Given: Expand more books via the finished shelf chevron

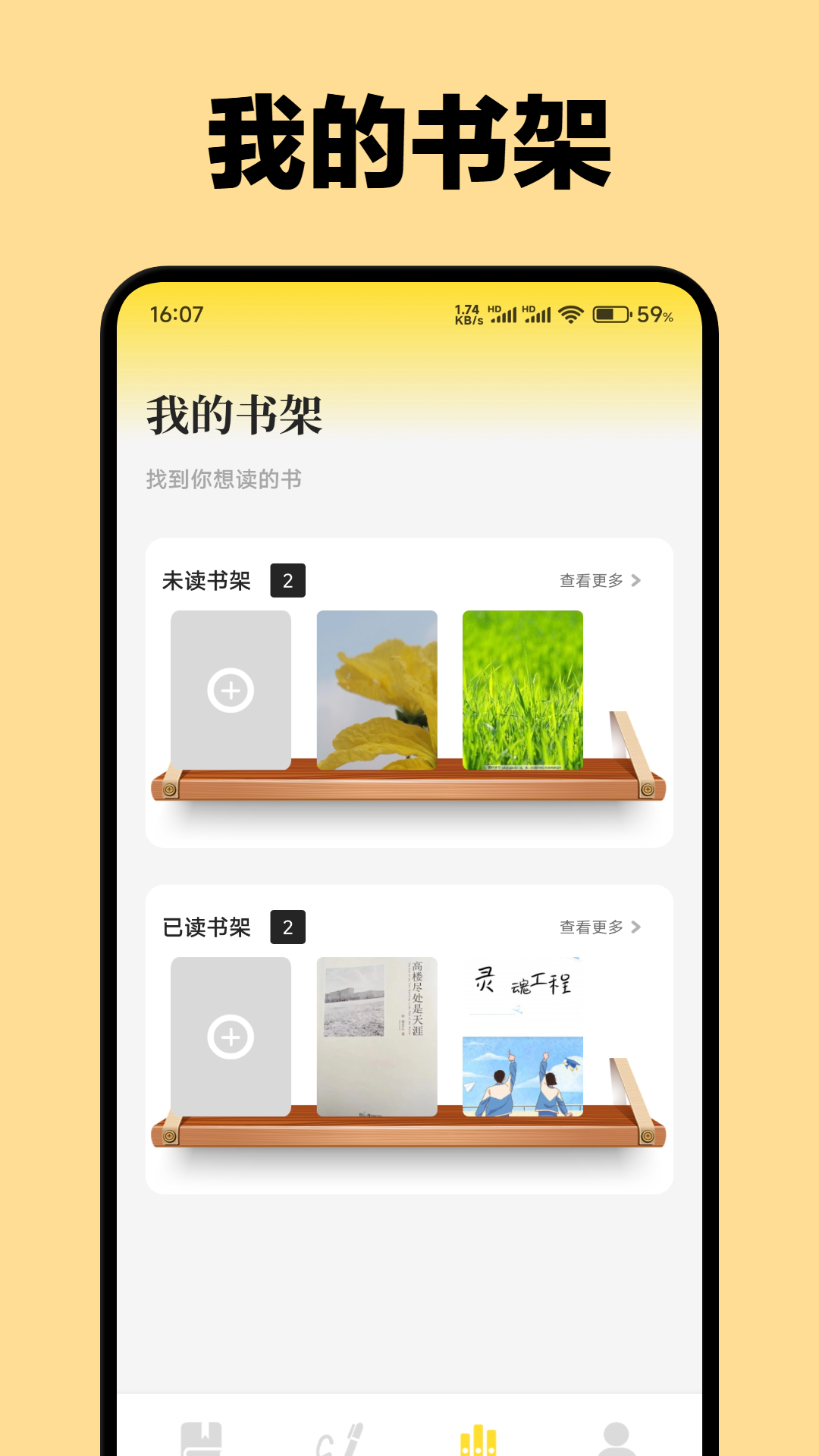Looking at the screenshot, I should click(639, 926).
